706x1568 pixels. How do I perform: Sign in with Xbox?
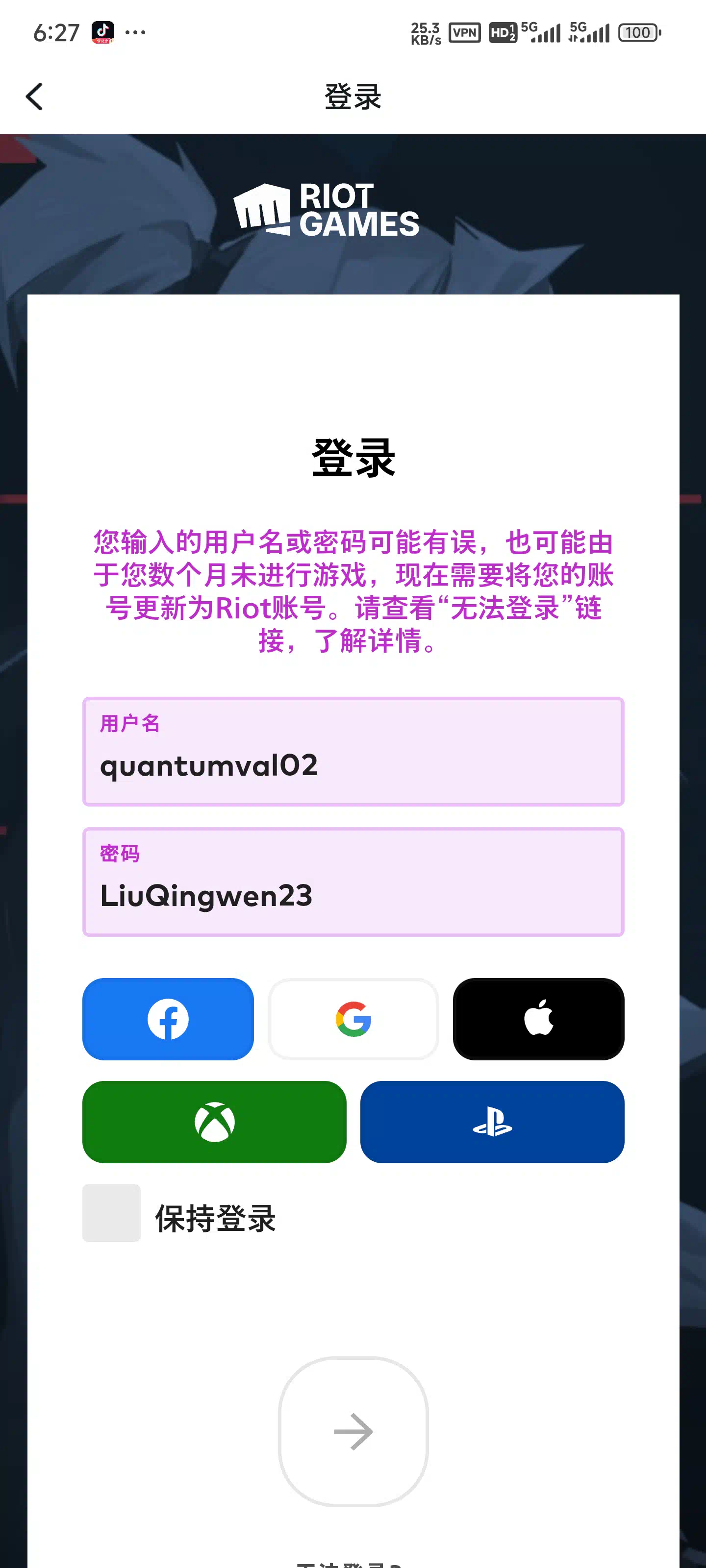(x=214, y=1122)
